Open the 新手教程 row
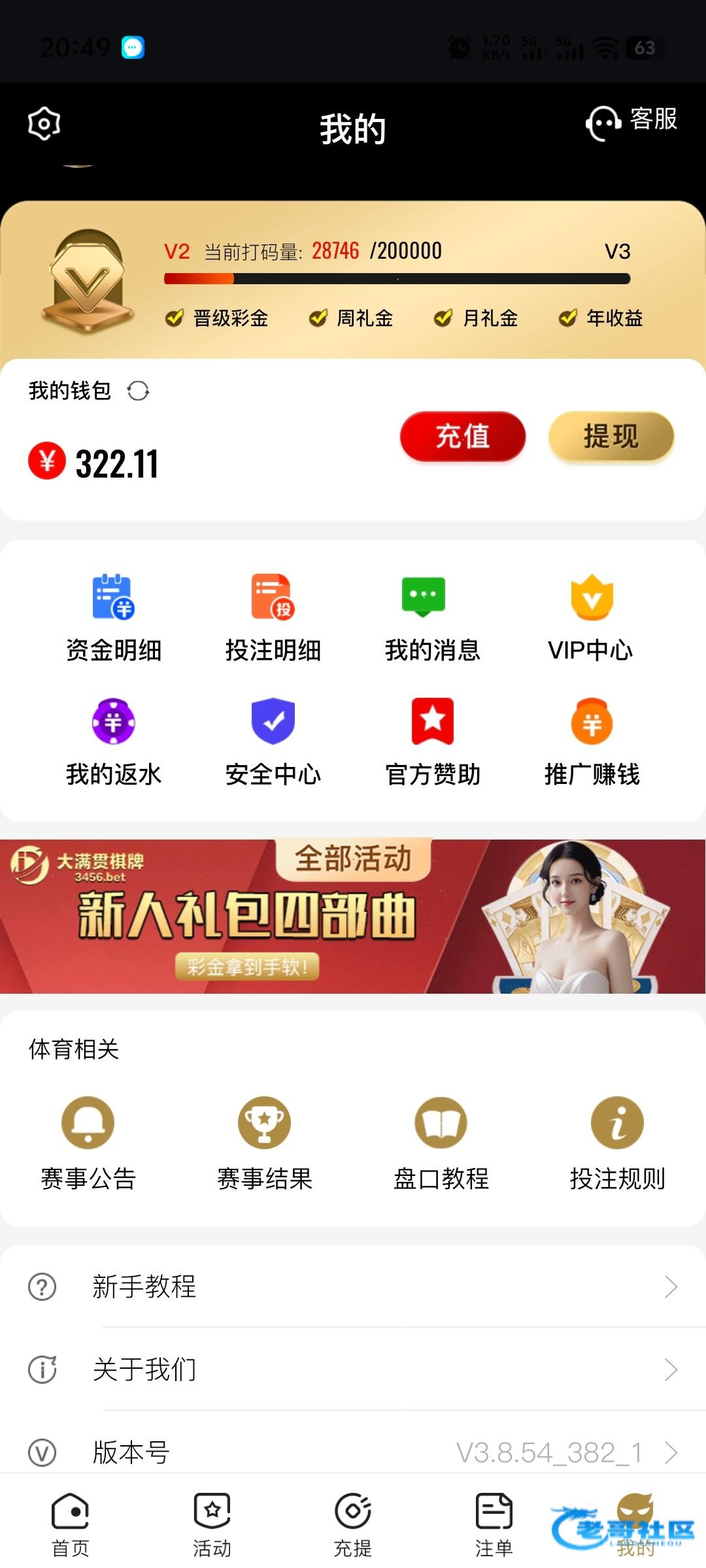706x1568 pixels. point(353,1286)
